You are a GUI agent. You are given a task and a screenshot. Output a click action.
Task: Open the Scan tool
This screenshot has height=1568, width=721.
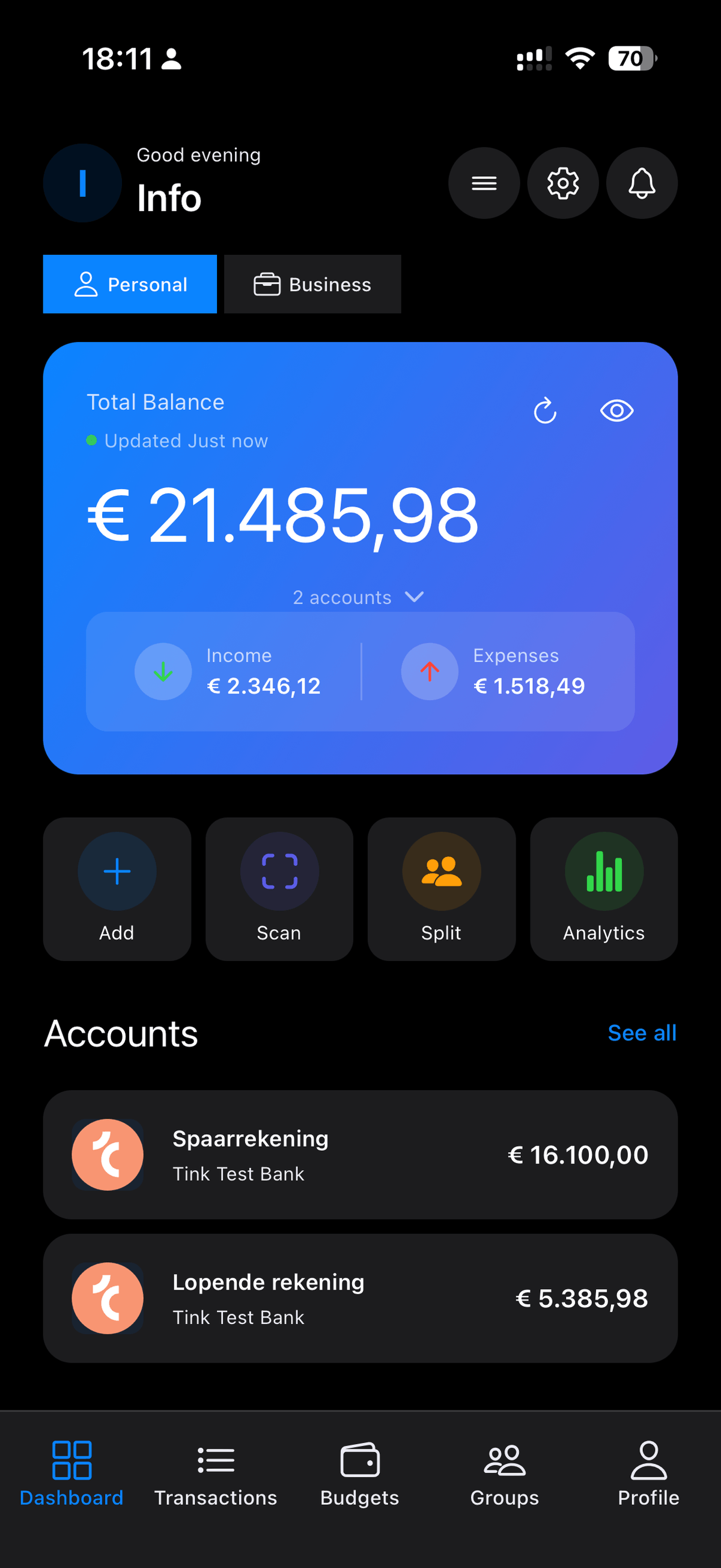point(279,889)
